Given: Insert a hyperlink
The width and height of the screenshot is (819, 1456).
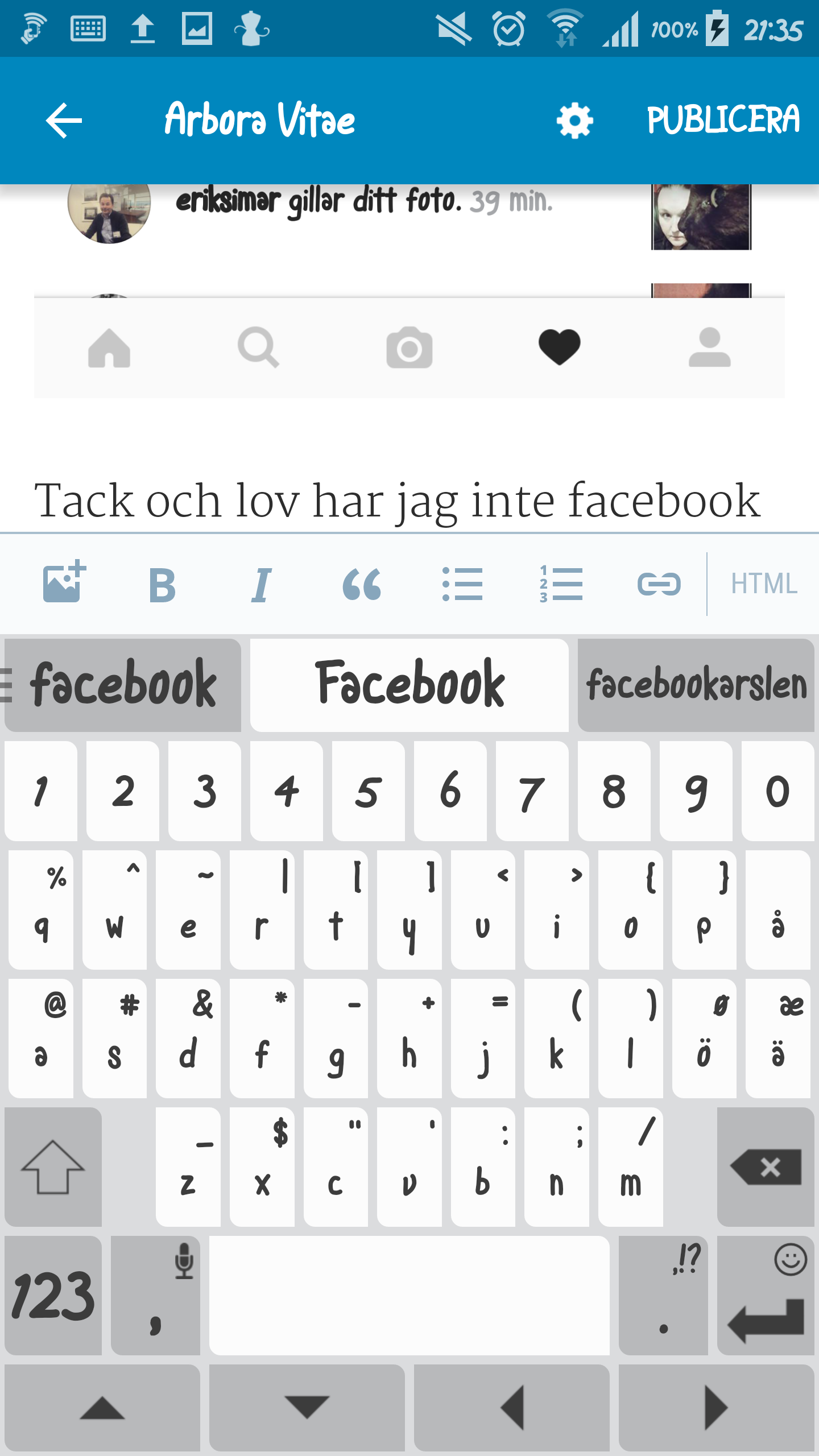Looking at the screenshot, I should 659,585.
